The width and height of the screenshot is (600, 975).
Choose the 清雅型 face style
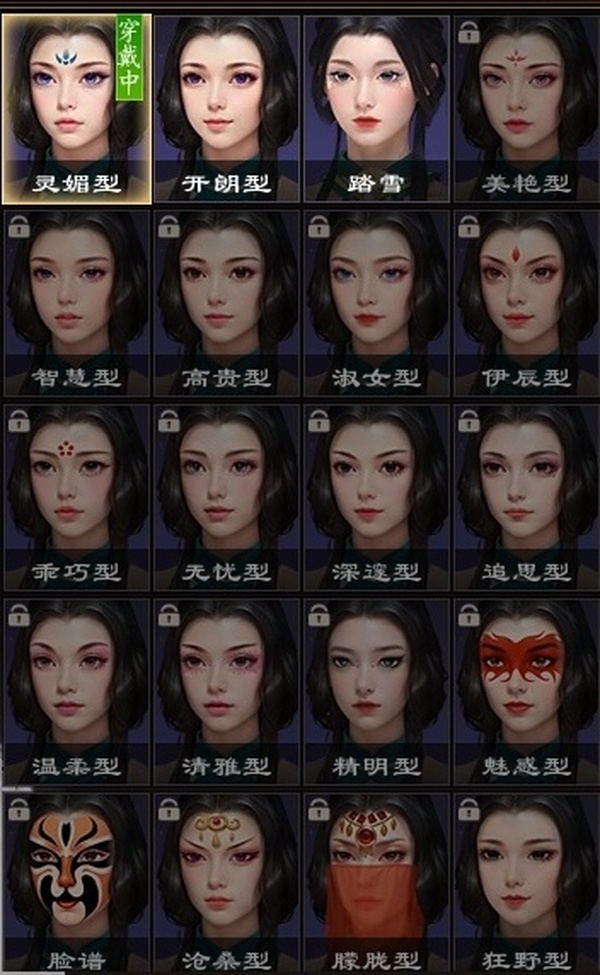click(226, 691)
